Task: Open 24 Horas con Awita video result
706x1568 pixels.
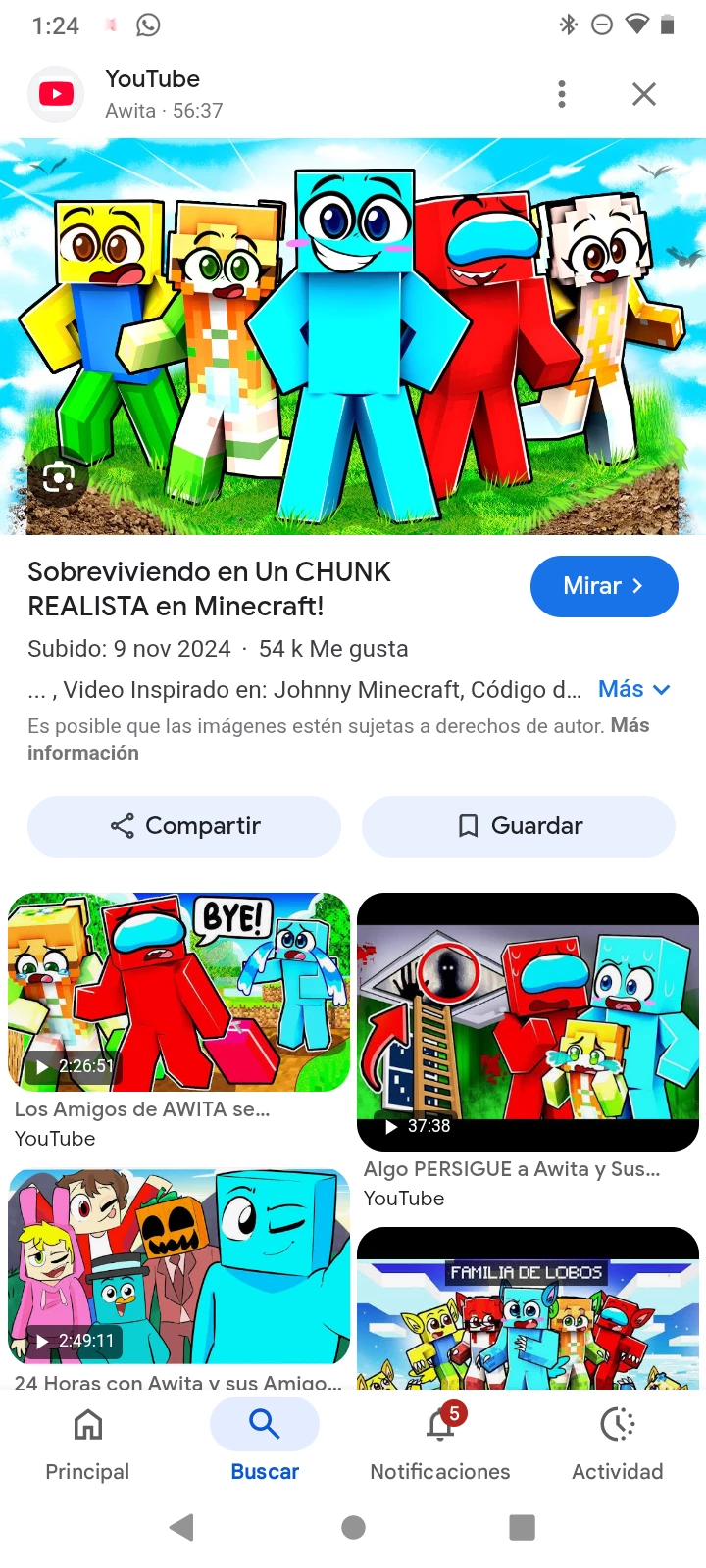Action: 178,1264
